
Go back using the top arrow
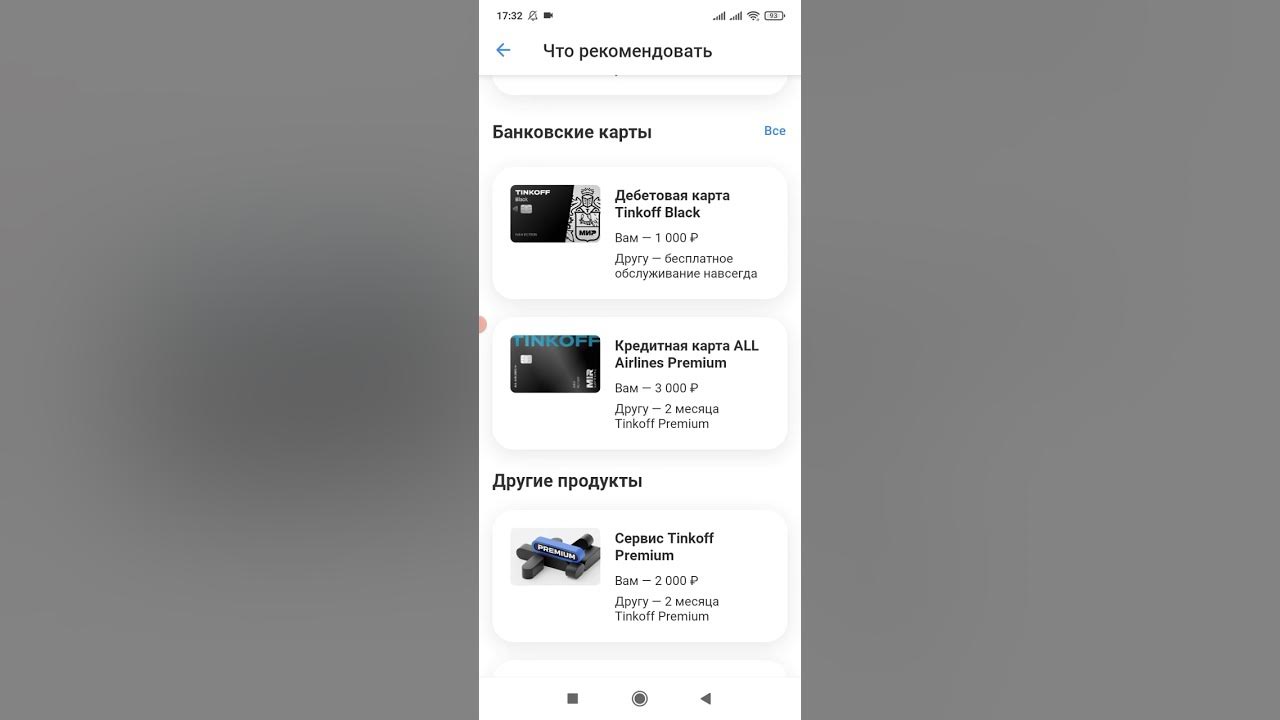tap(503, 50)
